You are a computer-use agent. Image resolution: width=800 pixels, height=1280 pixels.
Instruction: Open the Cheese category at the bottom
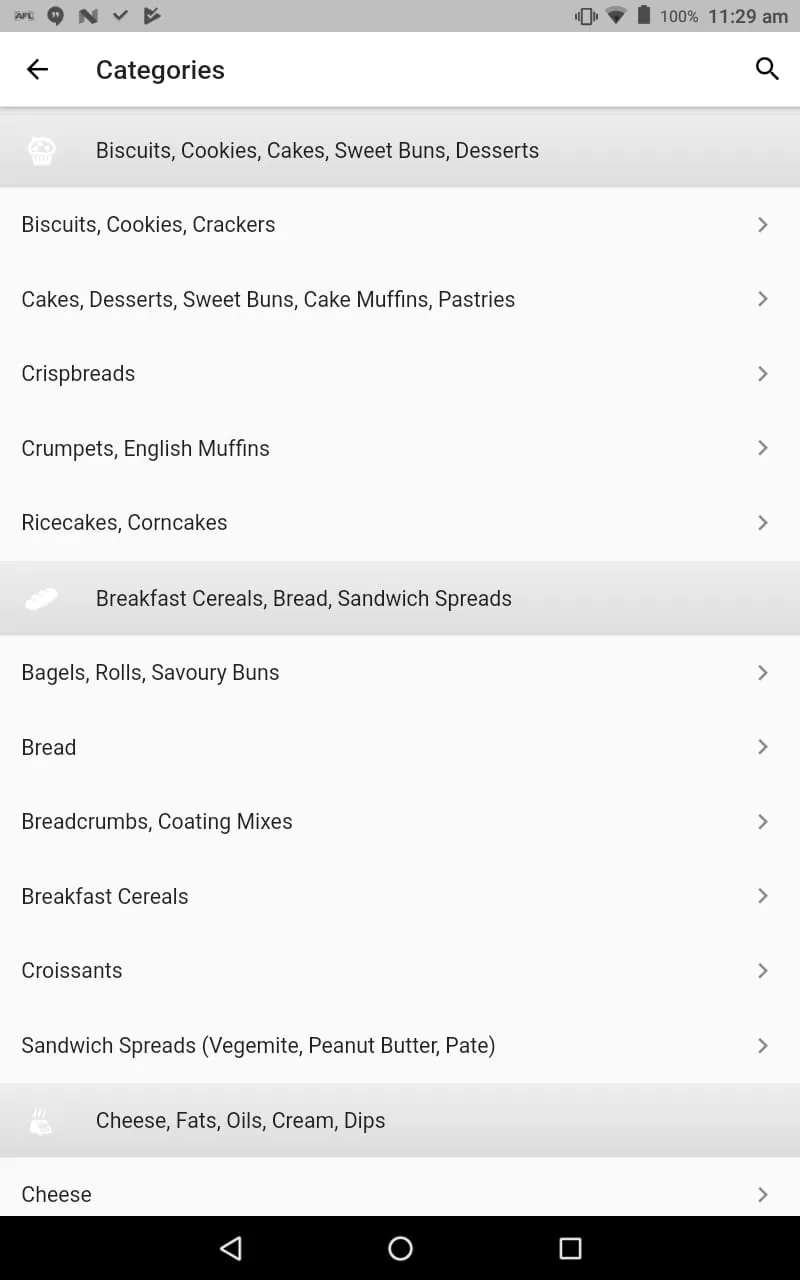click(x=400, y=1194)
